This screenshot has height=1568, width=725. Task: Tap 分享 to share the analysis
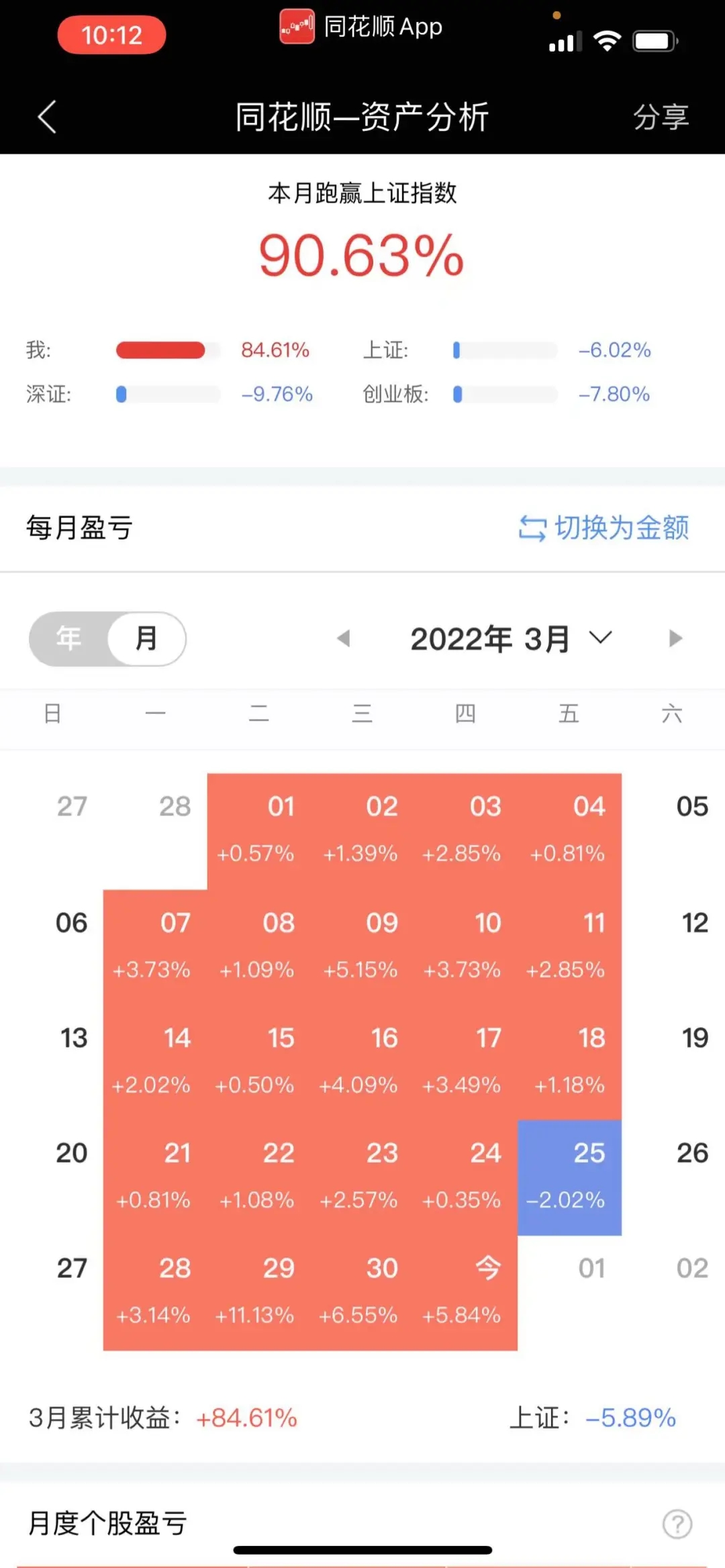coord(661,117)
